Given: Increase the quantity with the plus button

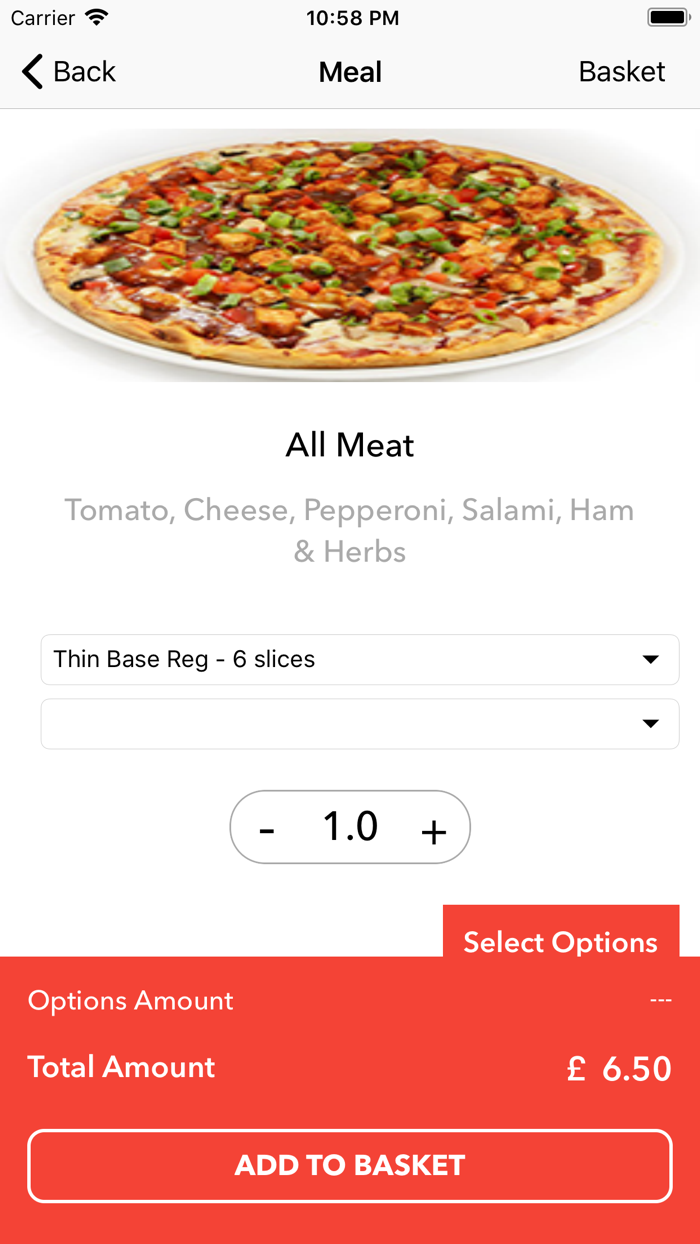Looking at the screenshot, I should (433, 829).
